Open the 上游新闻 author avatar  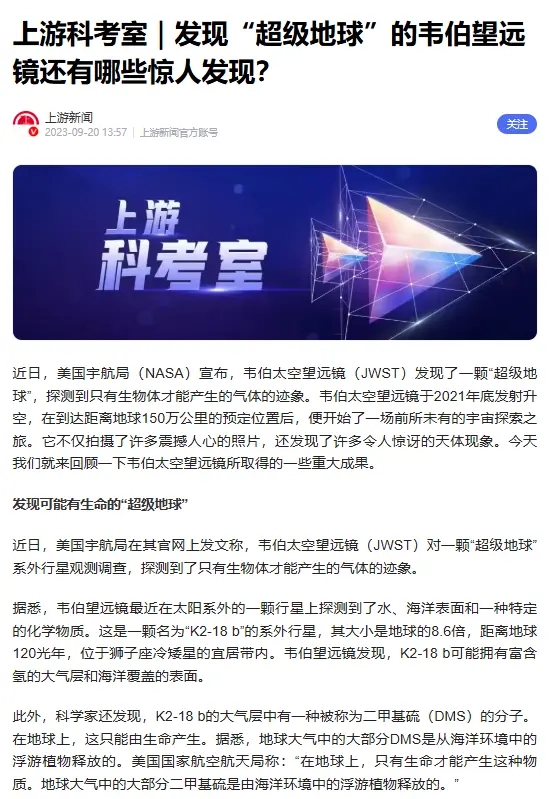coord(26,124)
